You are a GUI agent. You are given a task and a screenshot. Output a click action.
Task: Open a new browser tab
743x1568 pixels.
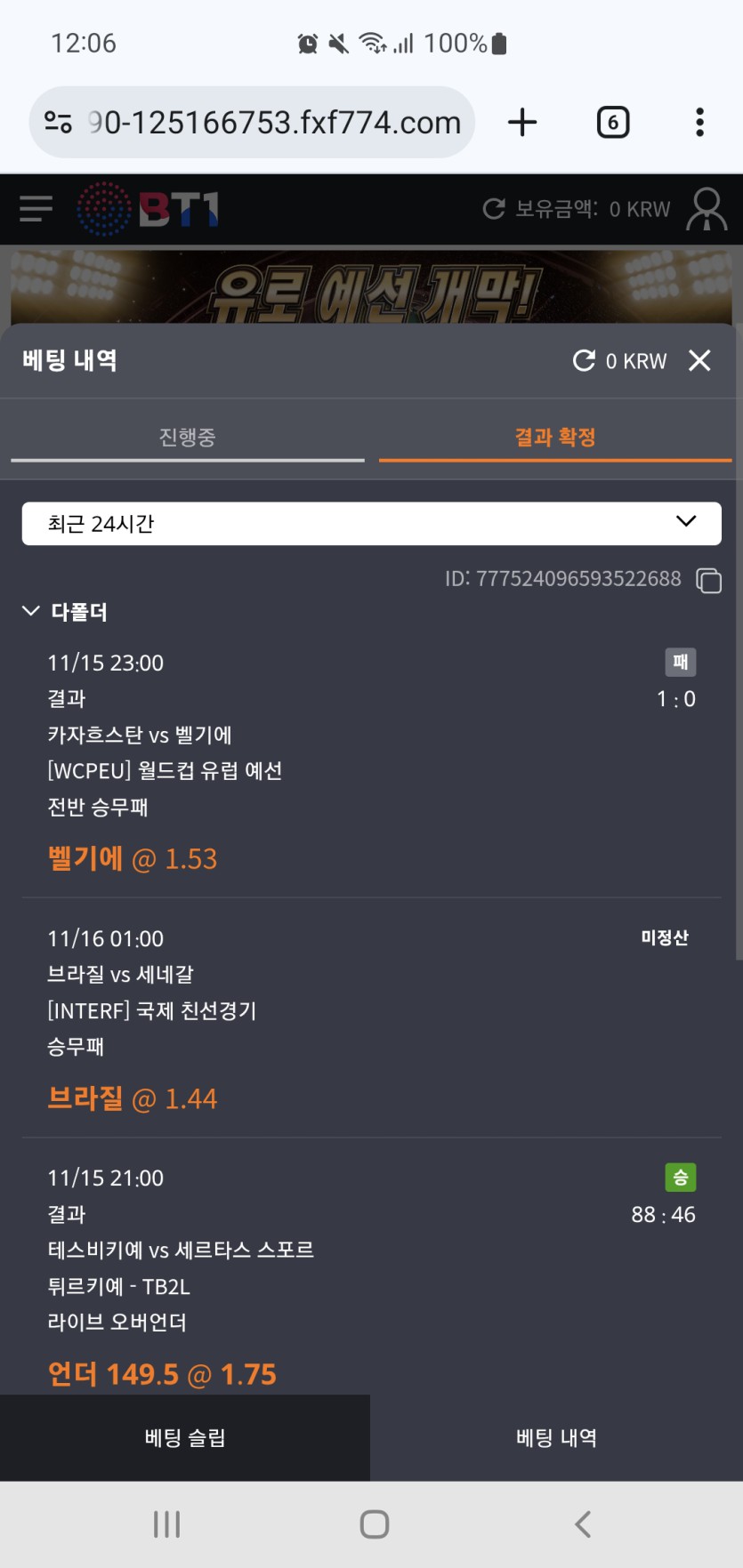point(522,123)
